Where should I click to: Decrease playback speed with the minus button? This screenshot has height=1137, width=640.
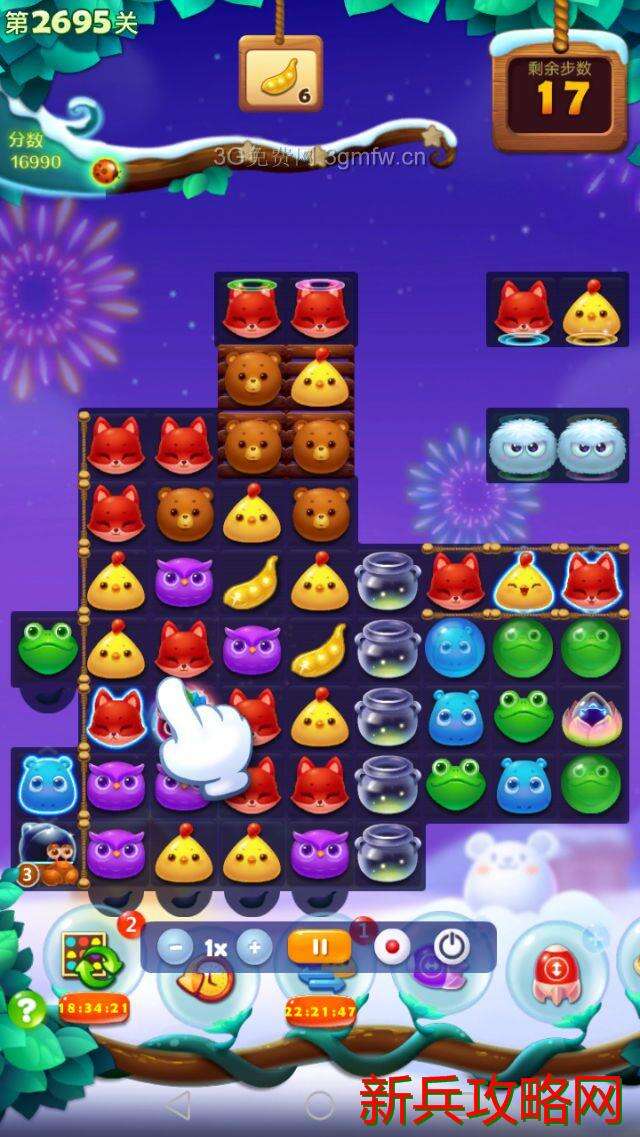click(x=175, y=948)
